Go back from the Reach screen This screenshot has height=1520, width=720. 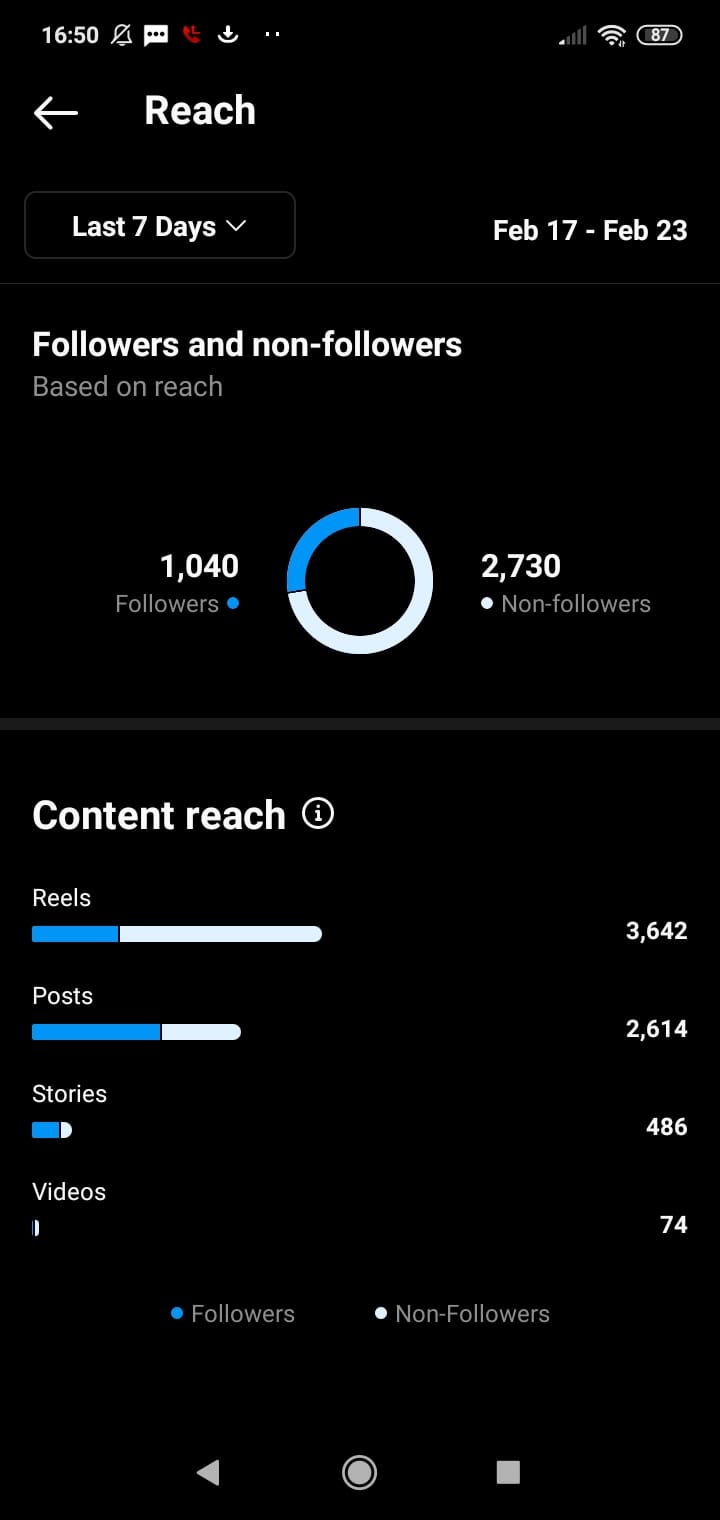[x=56, y=112]
